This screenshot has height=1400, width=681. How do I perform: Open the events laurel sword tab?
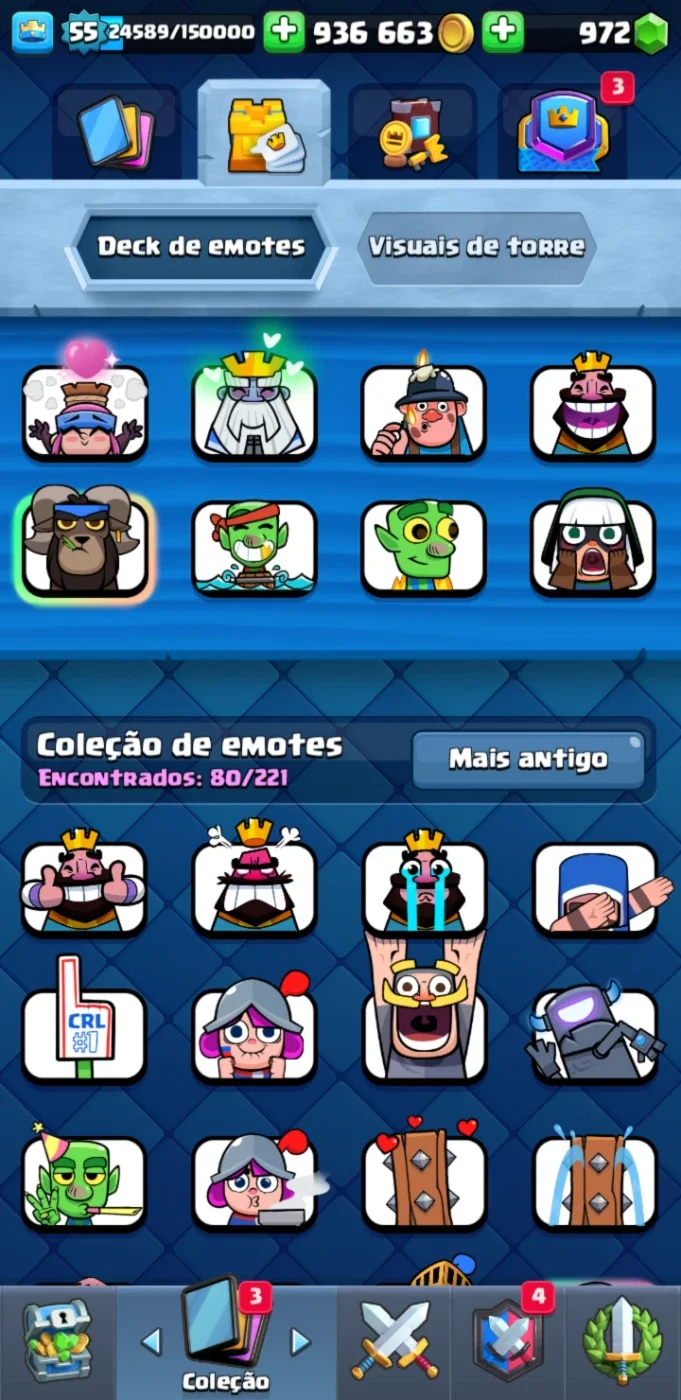[x=622, y=1341]
